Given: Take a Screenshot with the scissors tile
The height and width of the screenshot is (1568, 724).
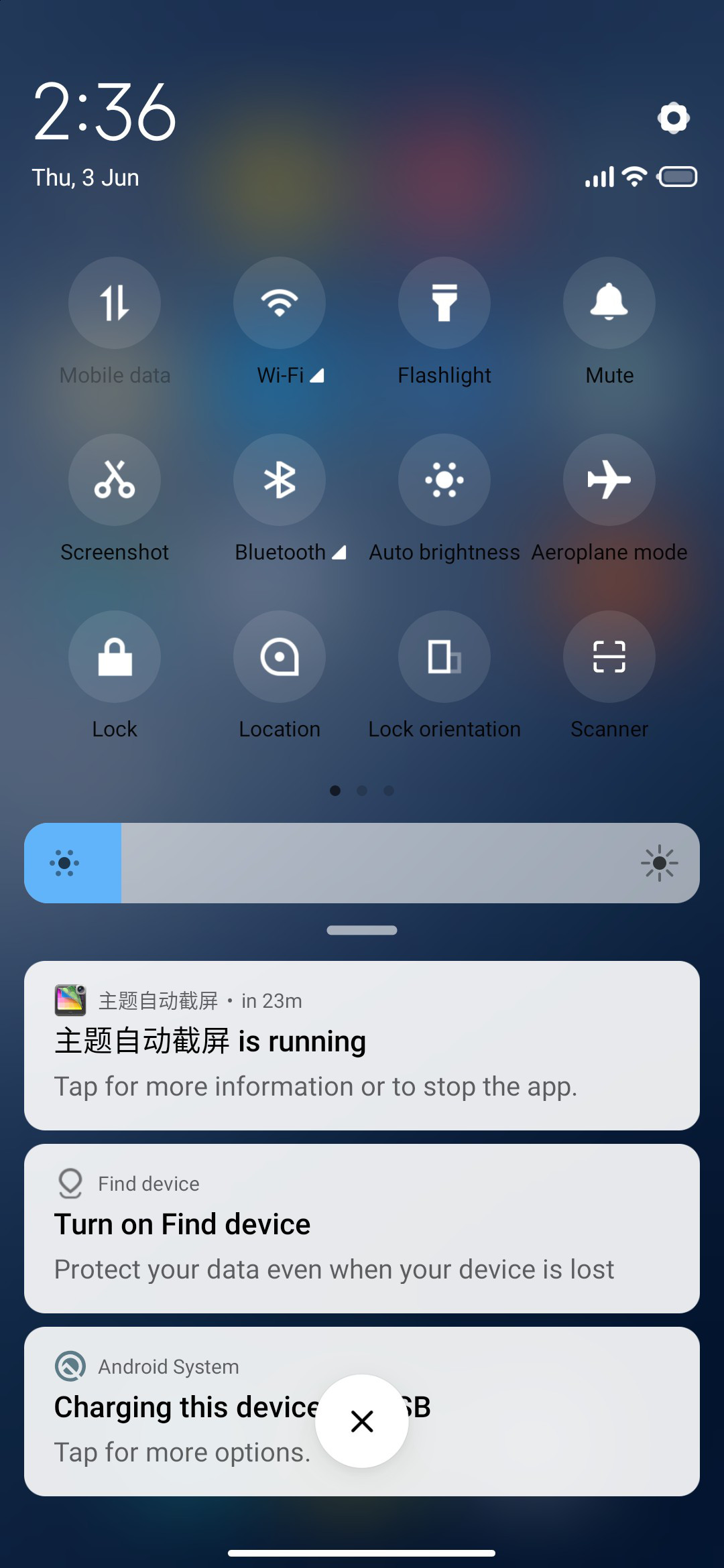Looking at the screenshot, I should coord(115,480).
